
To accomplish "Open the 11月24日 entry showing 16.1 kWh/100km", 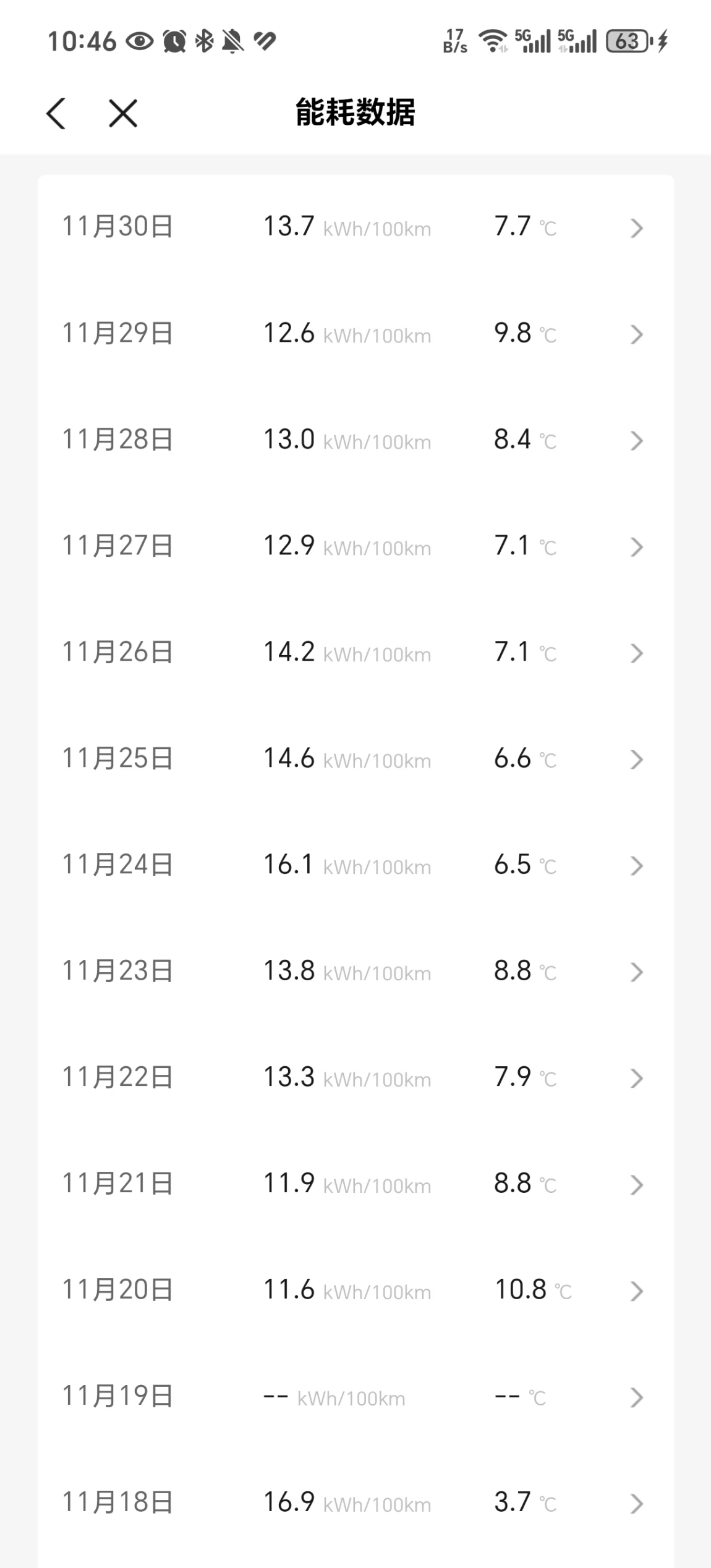I will click(355, 865).
